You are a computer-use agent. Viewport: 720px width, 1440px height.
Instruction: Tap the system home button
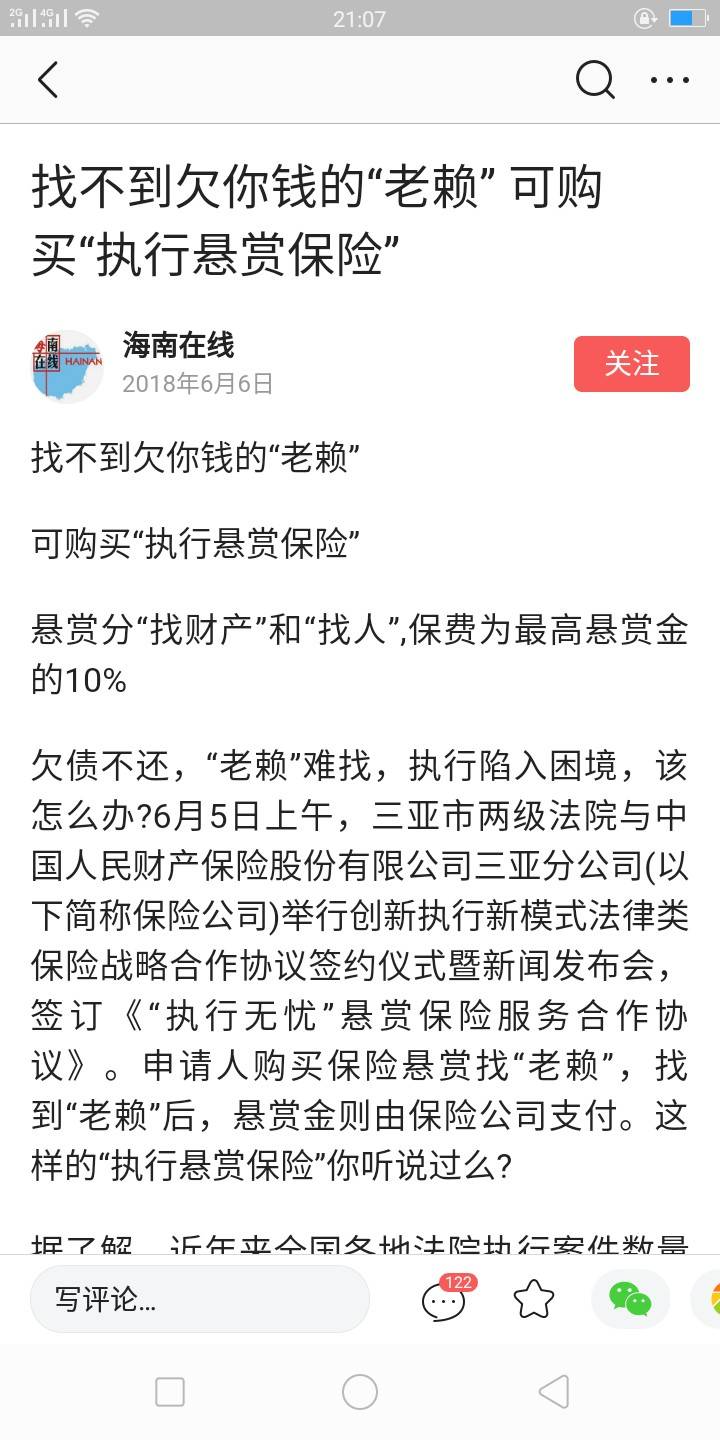(360, 1391)
